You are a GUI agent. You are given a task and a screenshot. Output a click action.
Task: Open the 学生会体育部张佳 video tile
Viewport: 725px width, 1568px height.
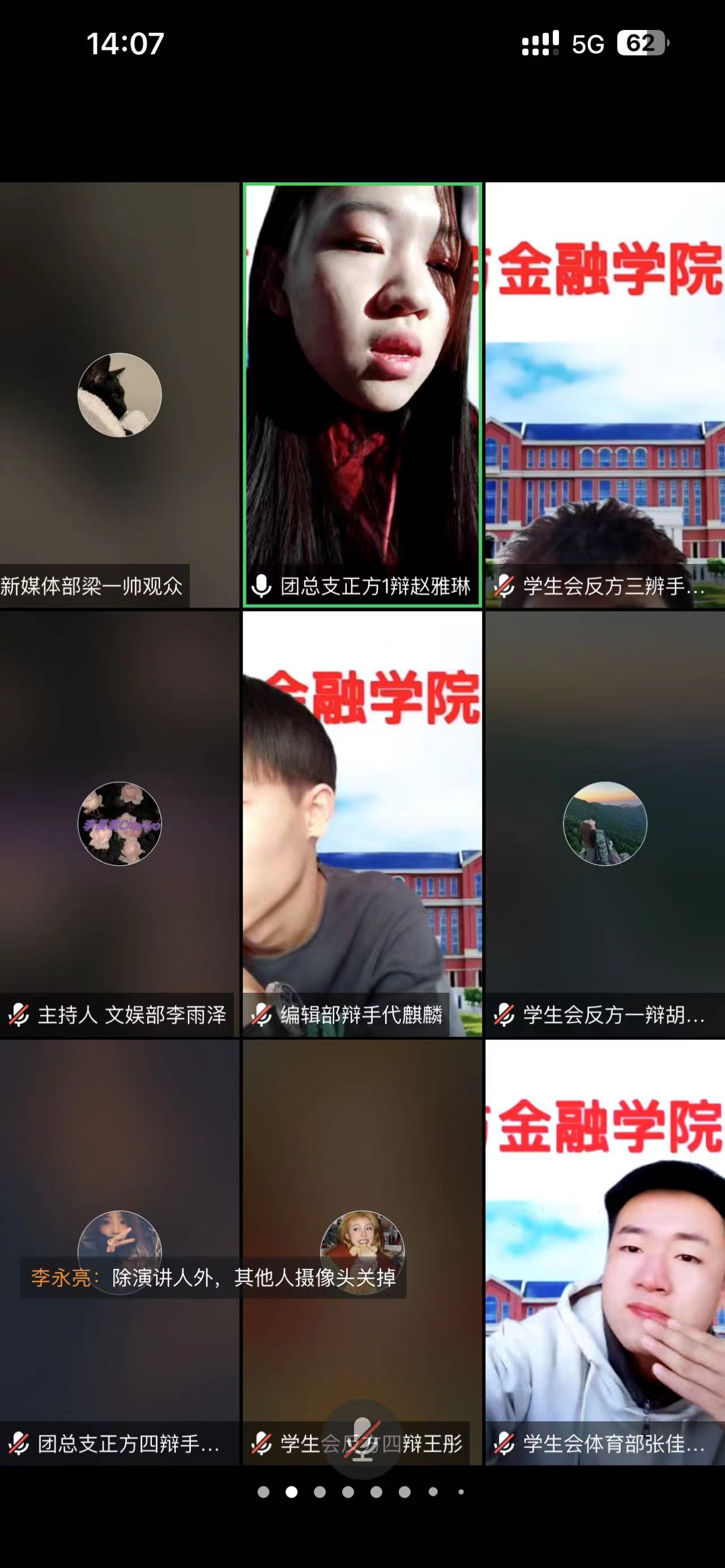(x=604, y=1251)
